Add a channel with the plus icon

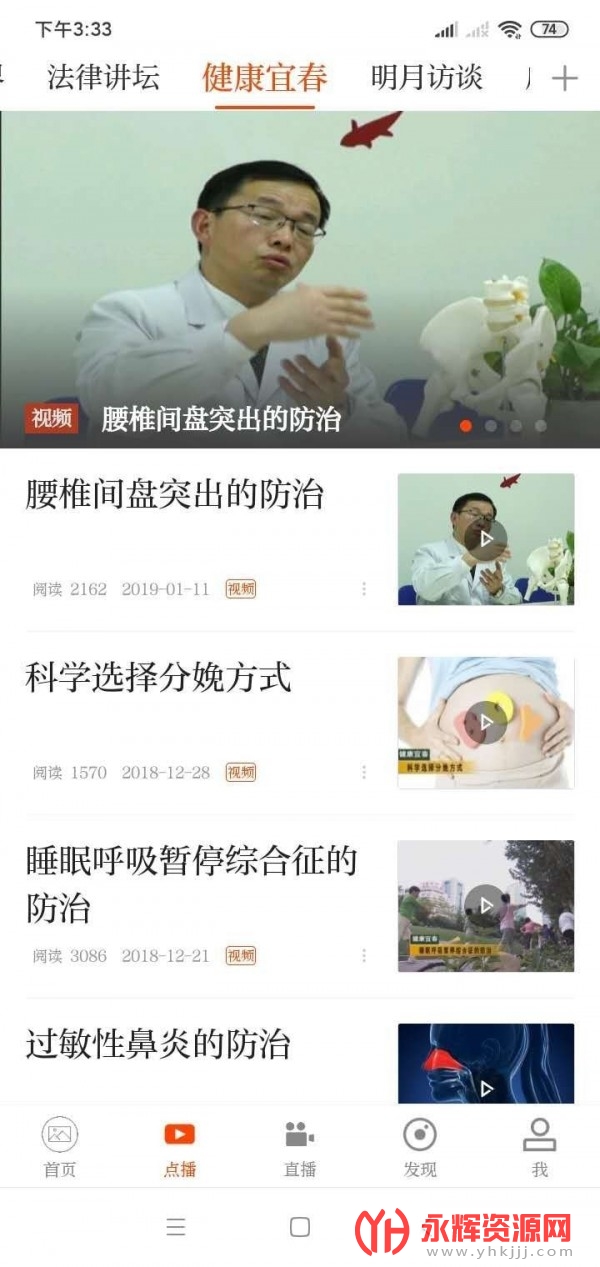coord(565,79)
